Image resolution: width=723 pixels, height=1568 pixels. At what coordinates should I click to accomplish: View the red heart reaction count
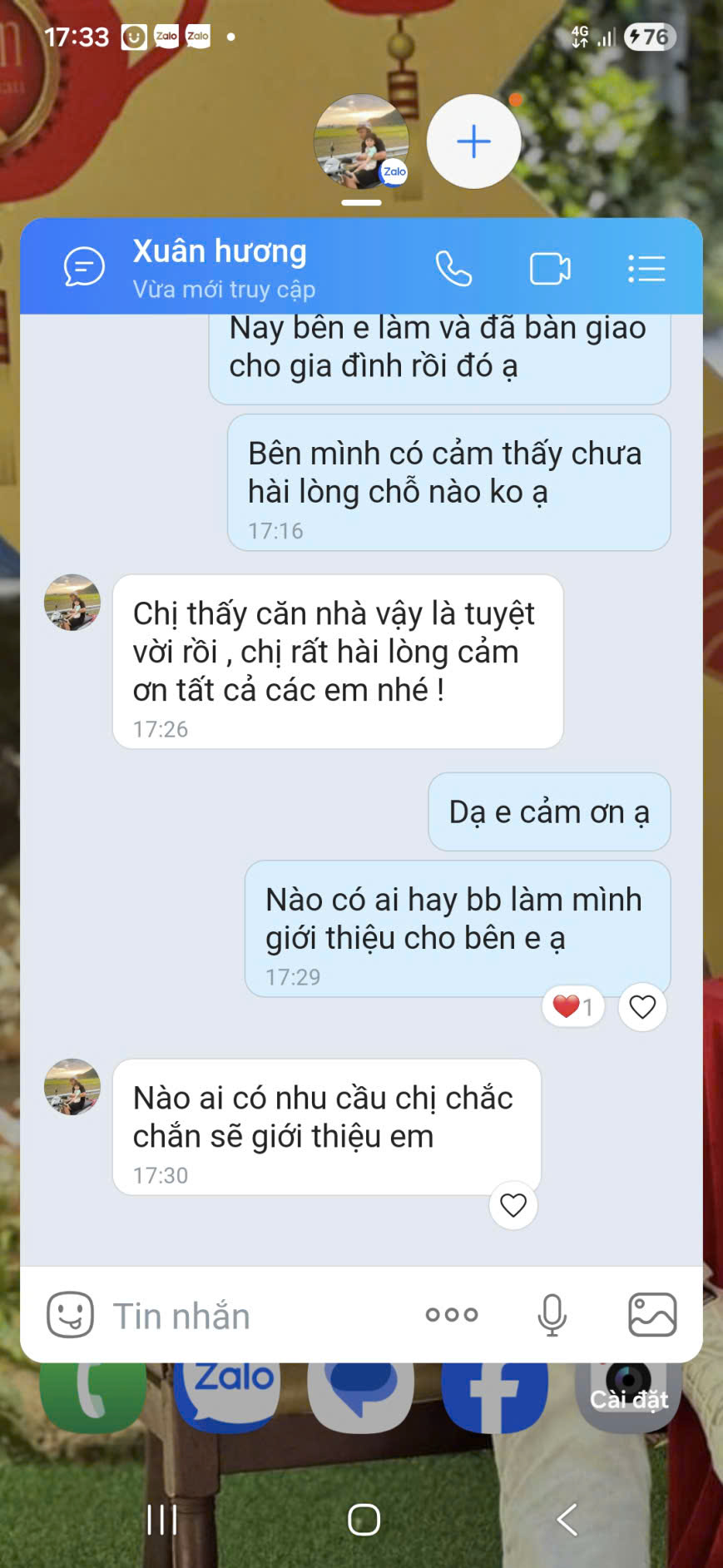click(x=572, y=1007)
